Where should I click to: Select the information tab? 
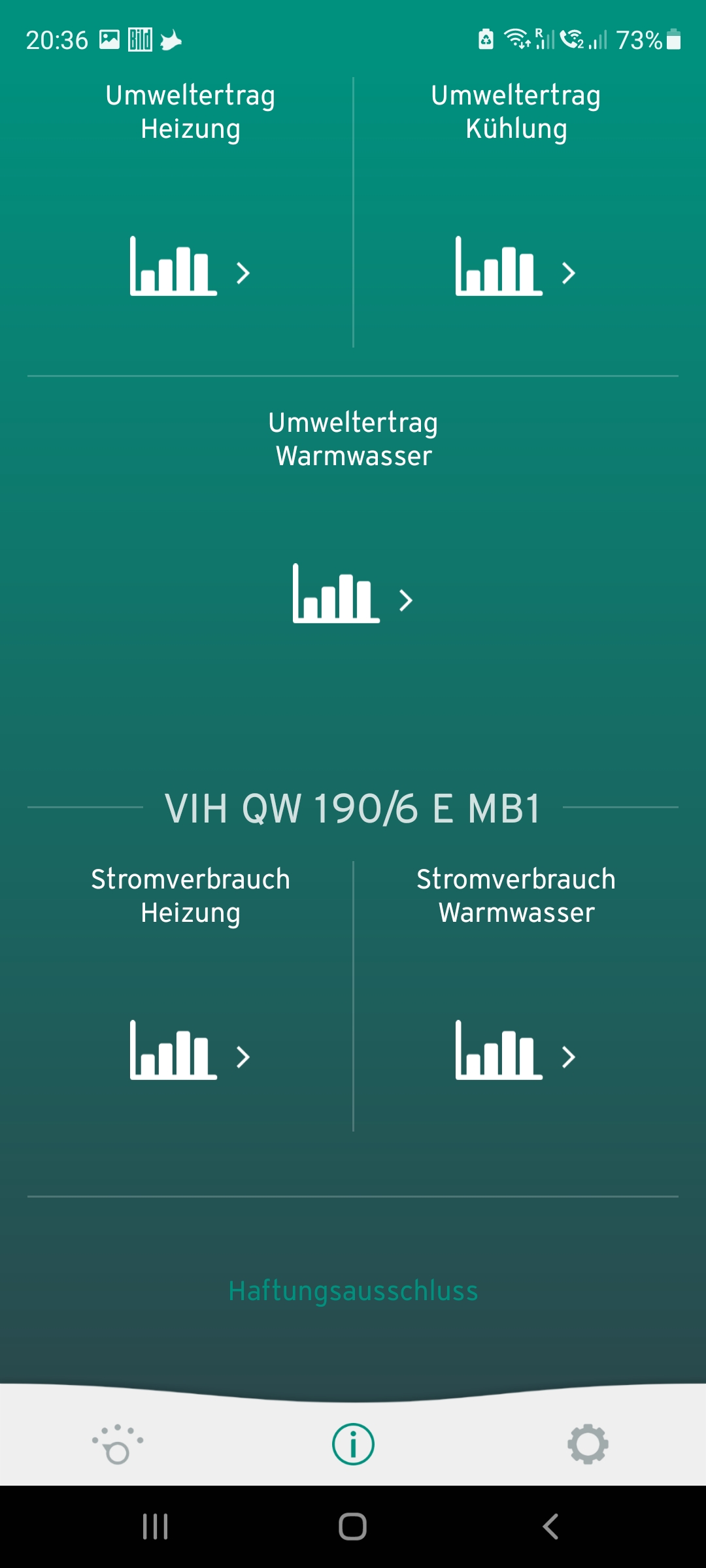(x=353, y=1444)
